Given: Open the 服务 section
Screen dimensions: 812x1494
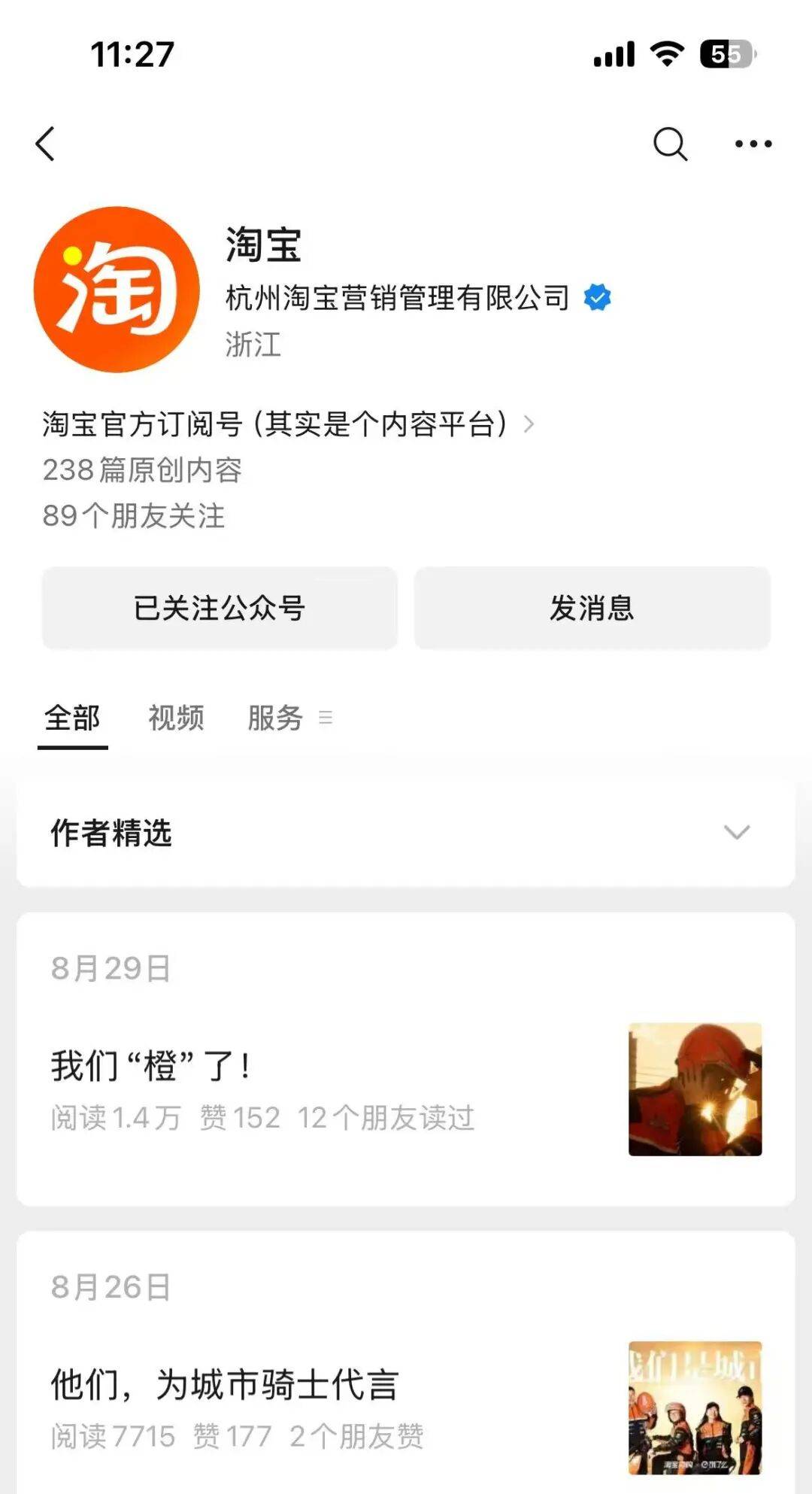Looking at the screenshot, I should tap(276, 718).
